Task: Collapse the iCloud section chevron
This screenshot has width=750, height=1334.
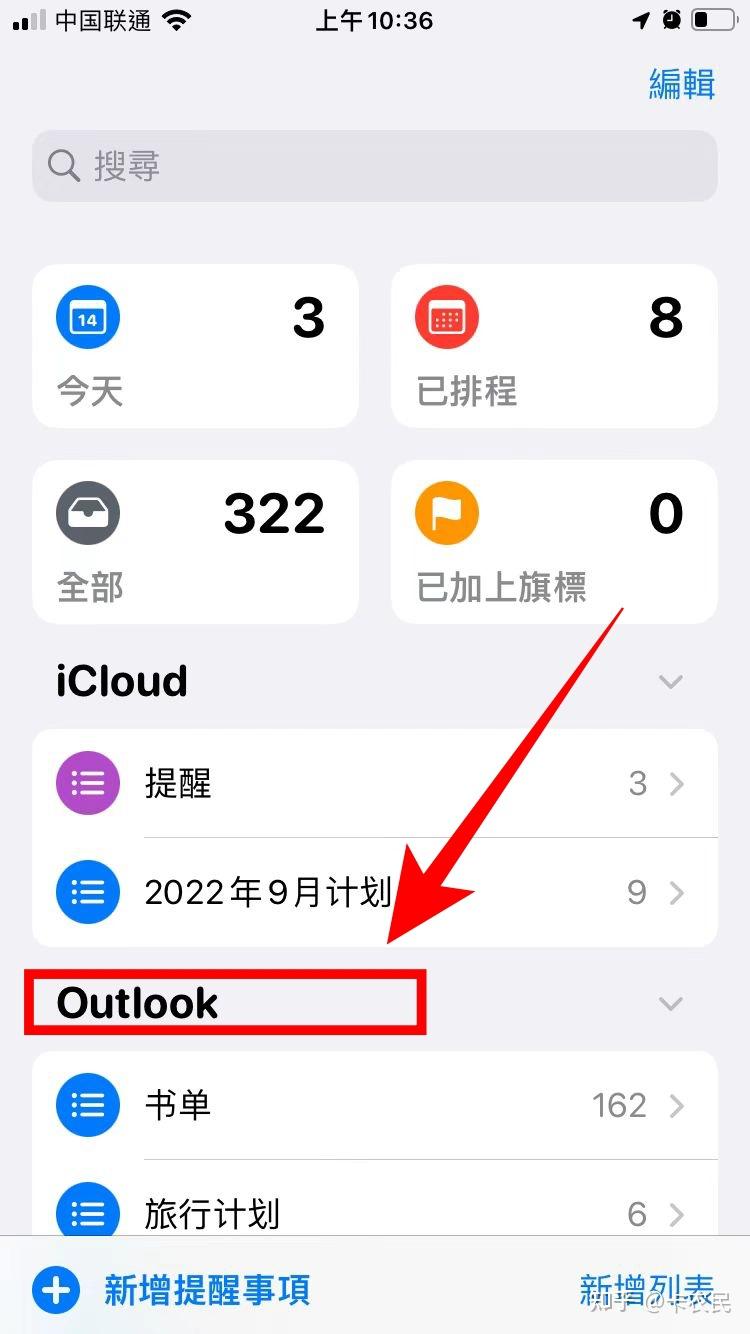Action: [x=670, y=682]
